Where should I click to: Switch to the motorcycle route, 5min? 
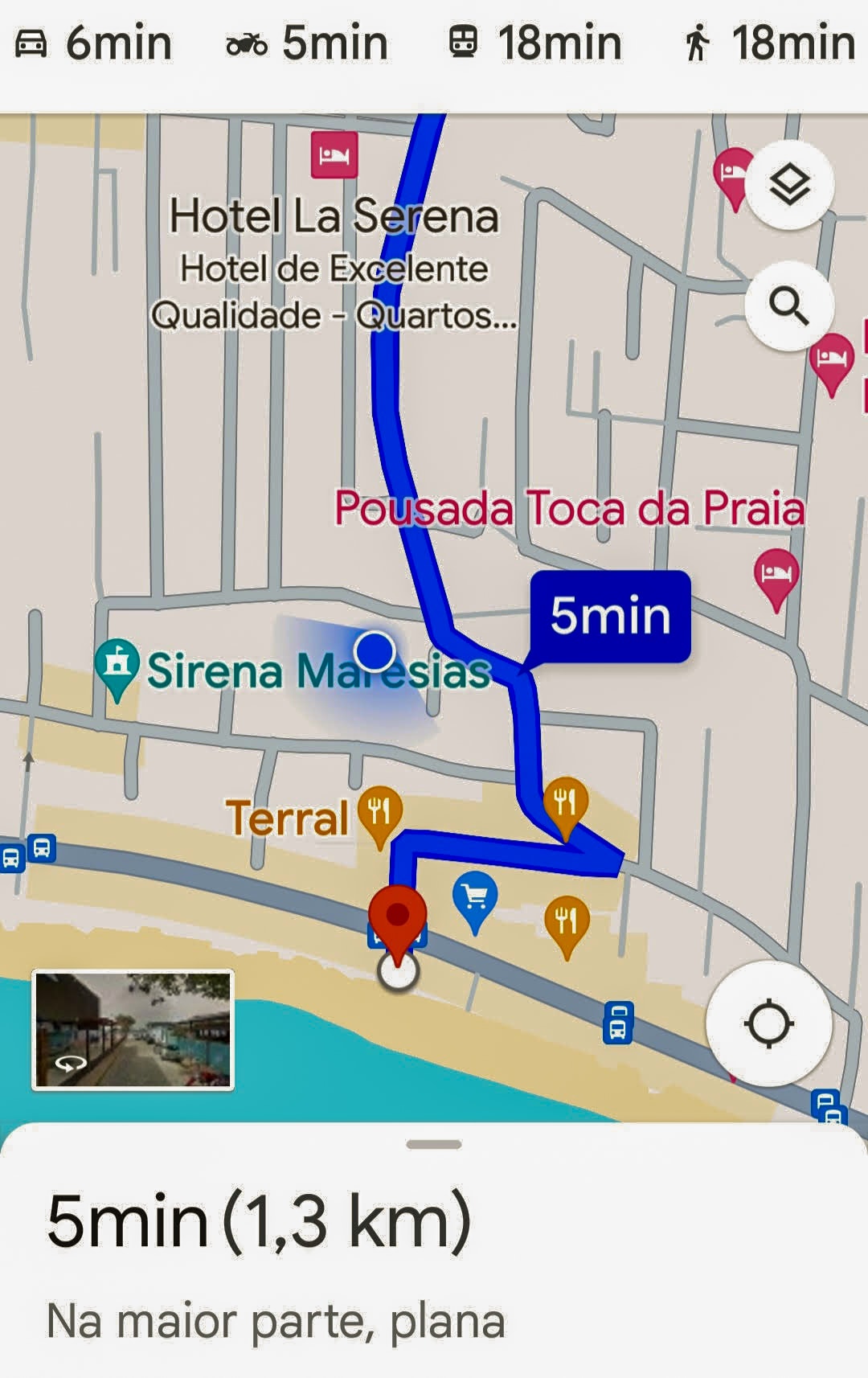(307, 43)
